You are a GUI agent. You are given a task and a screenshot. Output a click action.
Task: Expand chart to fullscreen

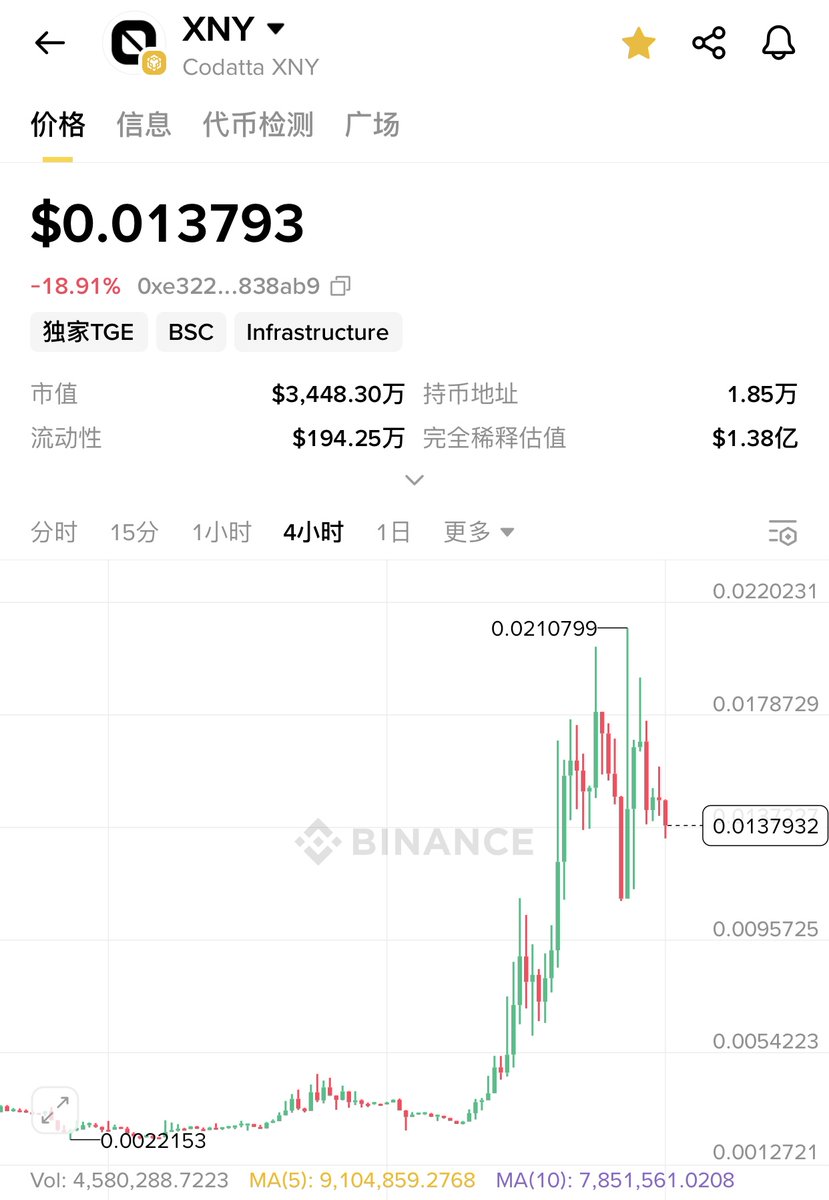coord(55,1109)
